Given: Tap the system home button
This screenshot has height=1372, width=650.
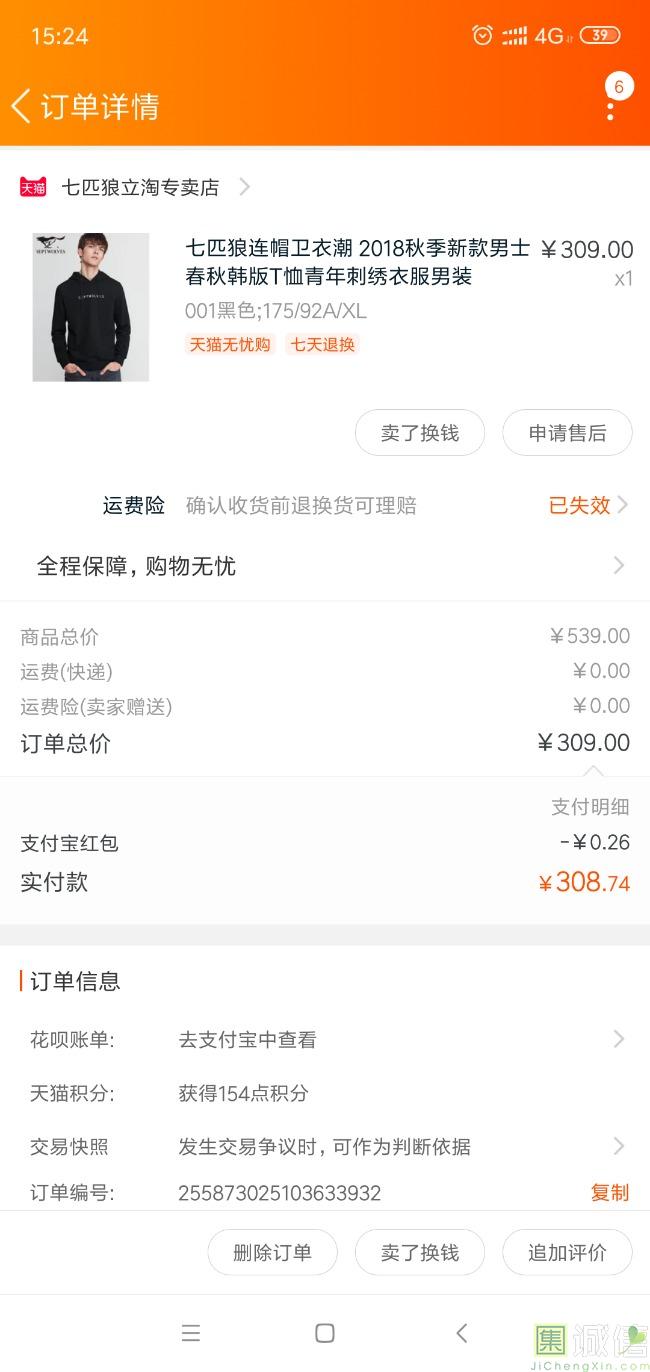Looking at the screenshot, I should click(325, 1333).
